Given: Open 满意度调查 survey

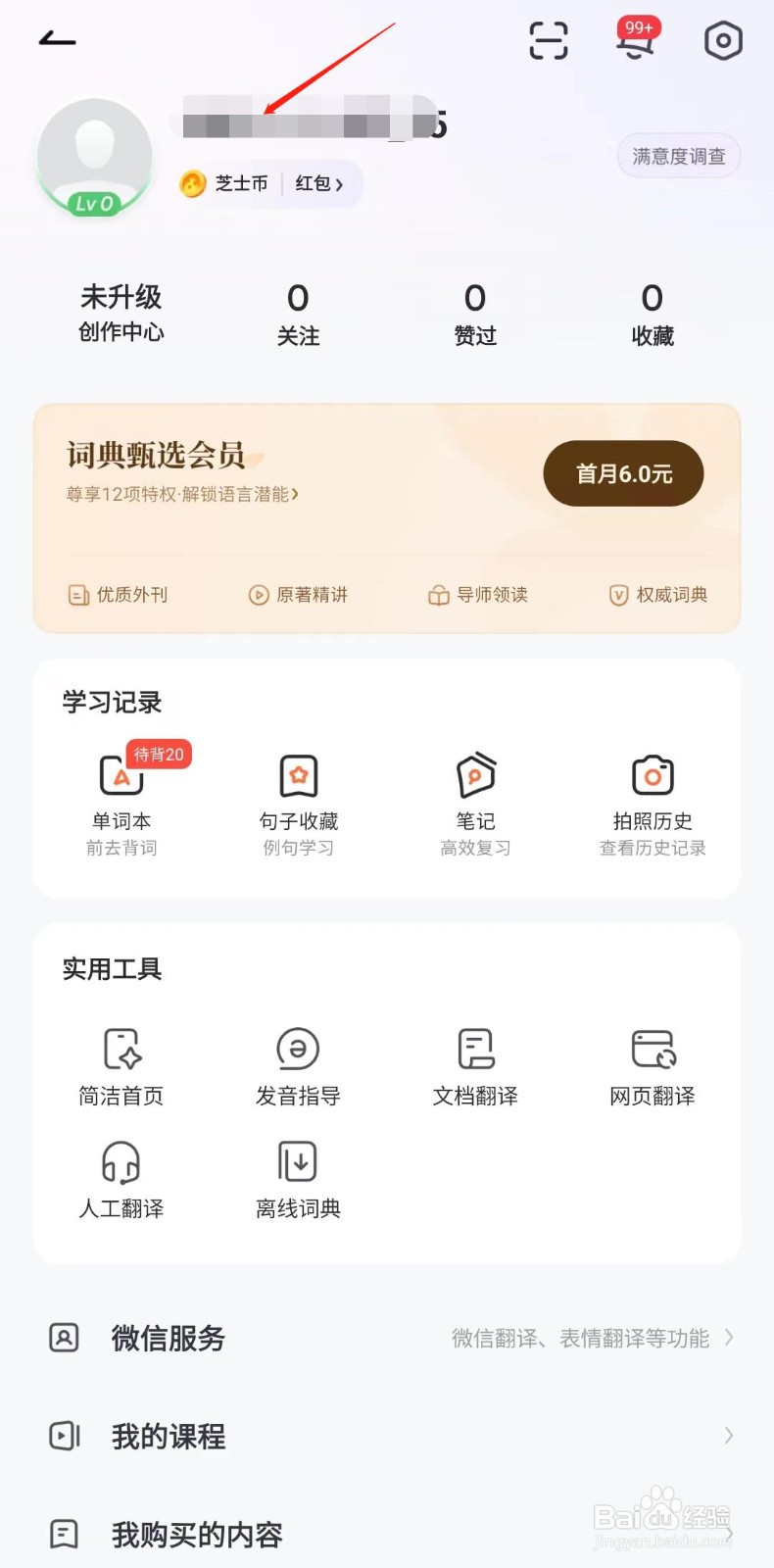Looking at the screenshot, I should pos(679,156).
